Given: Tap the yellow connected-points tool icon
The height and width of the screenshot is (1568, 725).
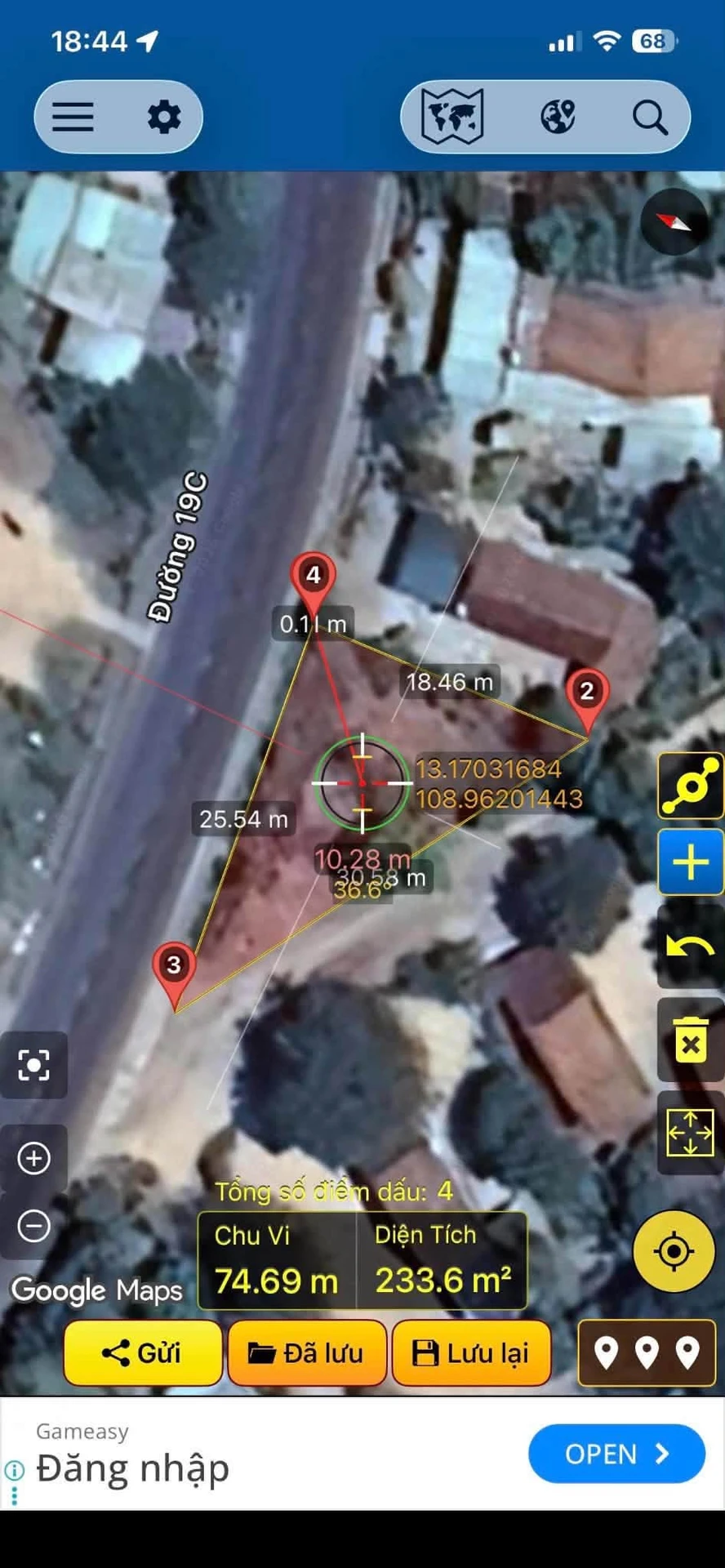Looking at the screenshot, I should (x=691, y=786).
